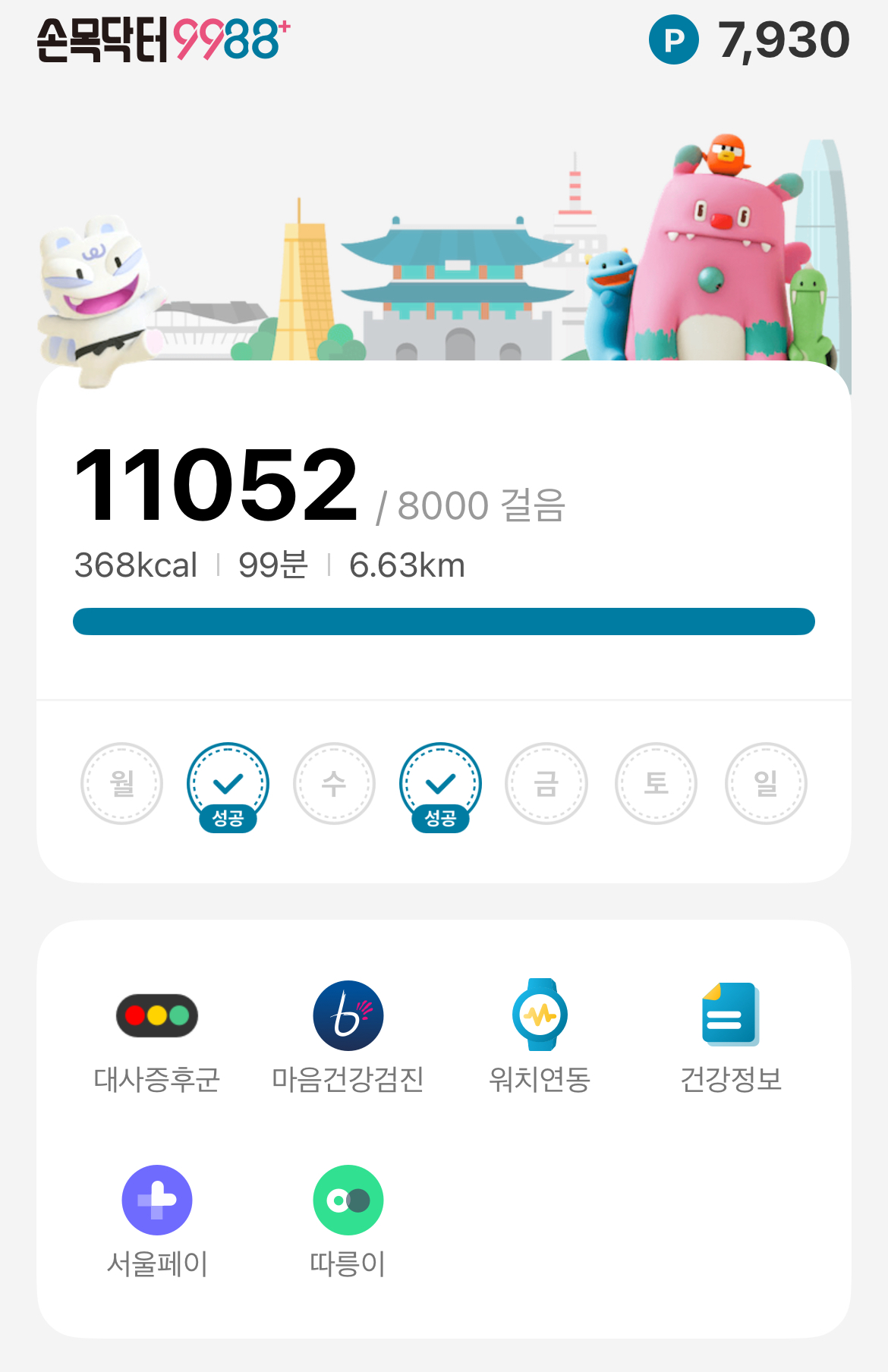Open 워치연동 watch sync
The height and width of the screenshot is (1372, 888).
click(x=540, y=1036)
